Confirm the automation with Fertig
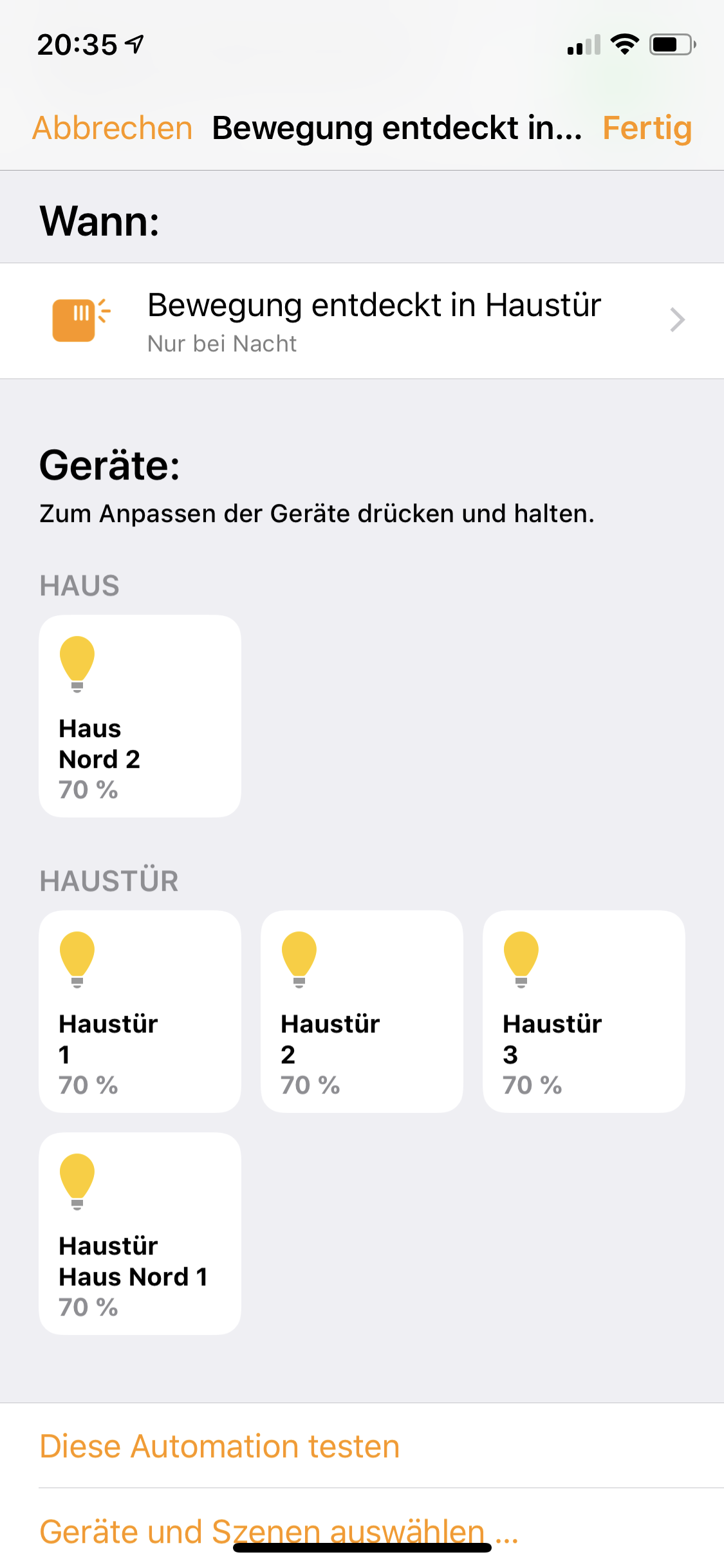This screenshot has height=1568, width=724. [x=646, y=128]
